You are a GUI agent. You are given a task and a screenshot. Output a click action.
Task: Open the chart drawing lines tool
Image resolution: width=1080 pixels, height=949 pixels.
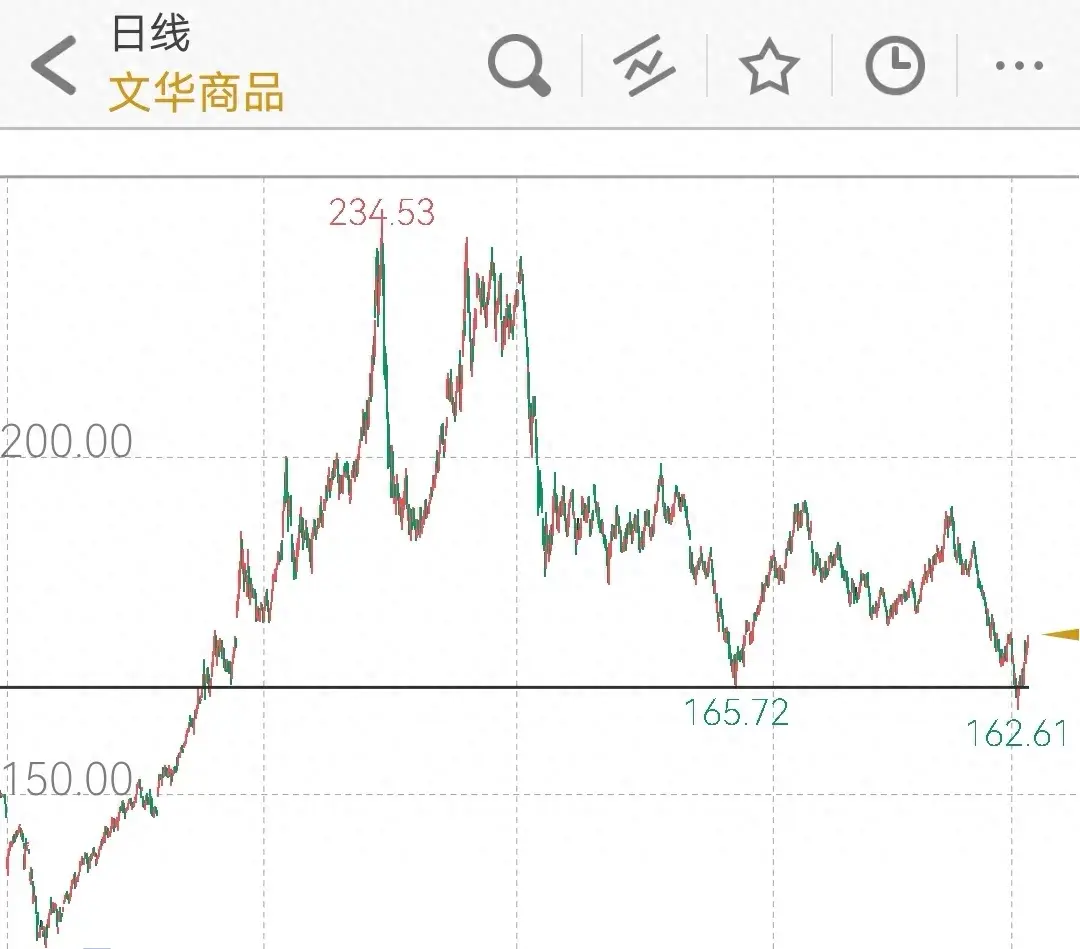click(643, 68)
